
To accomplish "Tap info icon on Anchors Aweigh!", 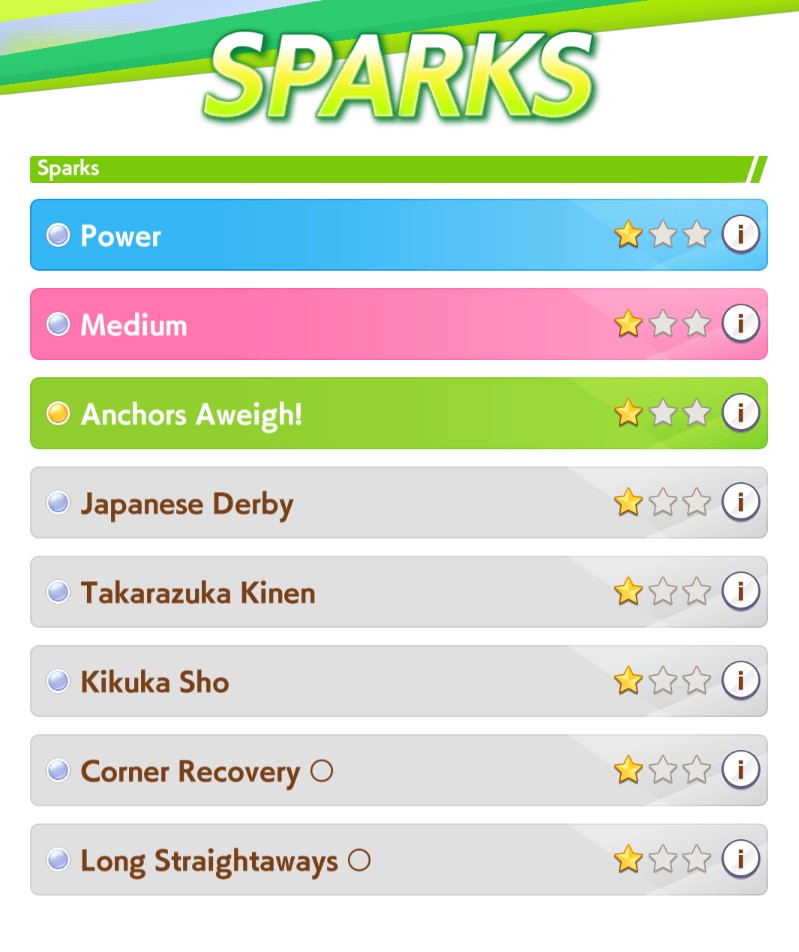I will (x=741, y=412).
